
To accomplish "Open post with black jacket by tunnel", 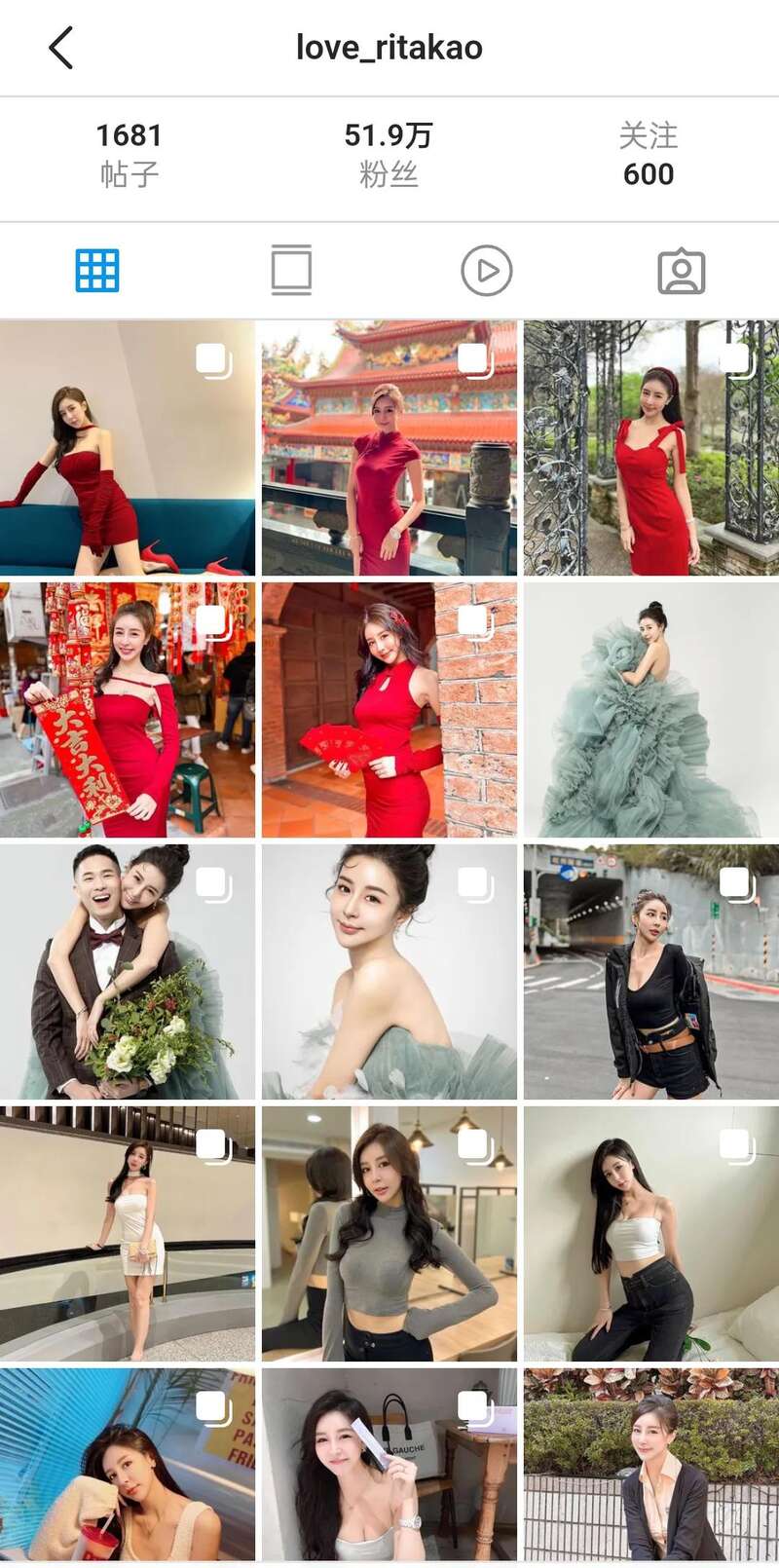I will 650,972.
